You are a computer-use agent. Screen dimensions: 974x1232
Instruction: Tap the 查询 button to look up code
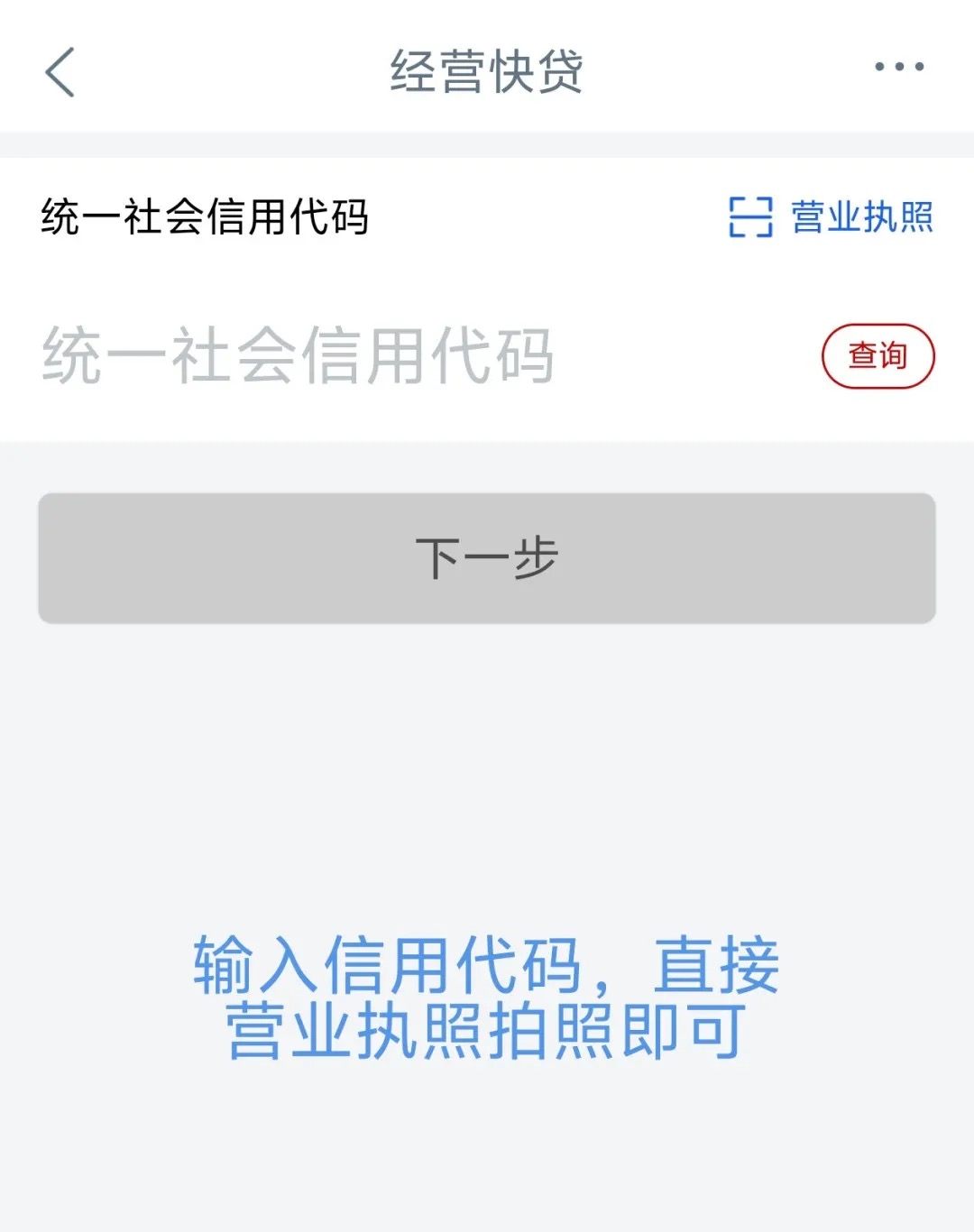(878, 354)
